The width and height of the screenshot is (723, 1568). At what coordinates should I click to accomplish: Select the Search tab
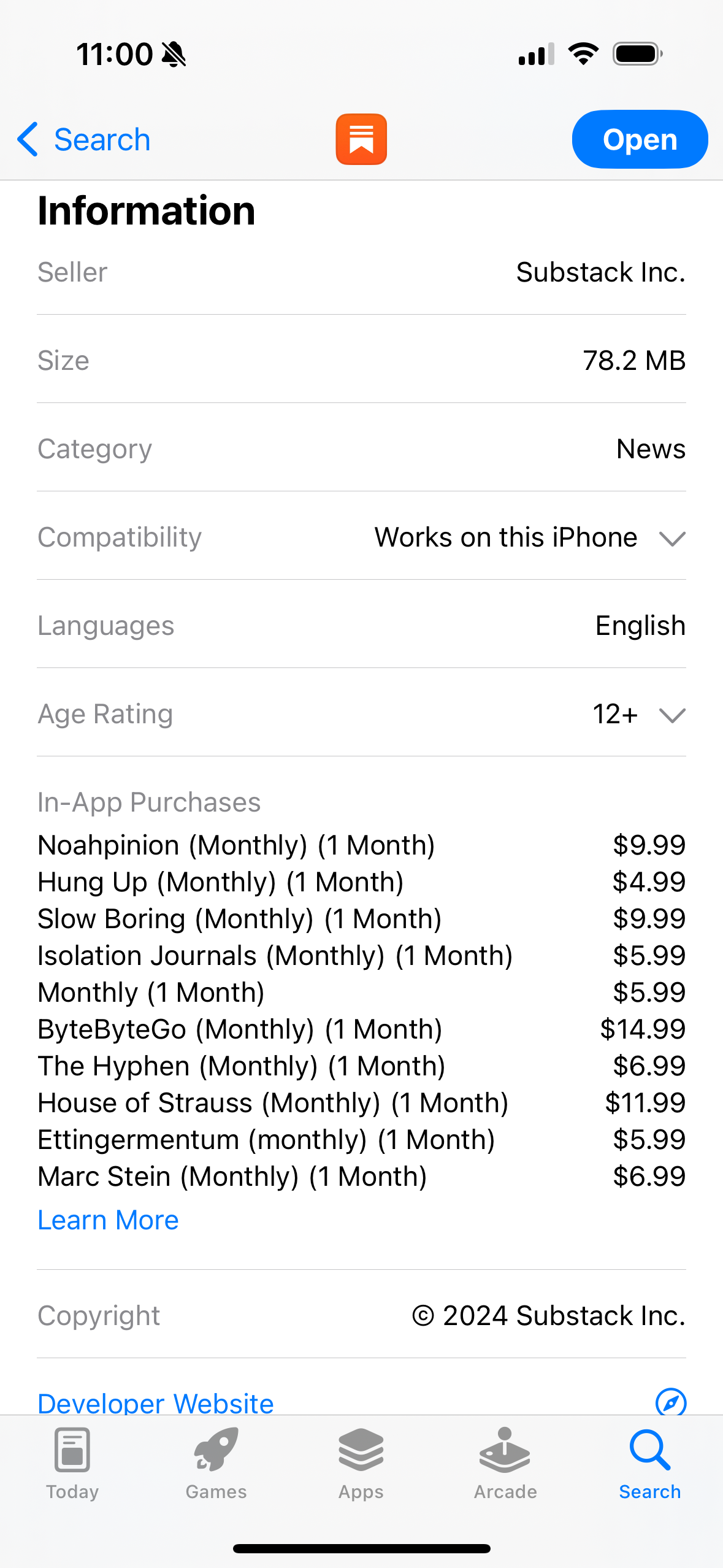(650, 1464)
